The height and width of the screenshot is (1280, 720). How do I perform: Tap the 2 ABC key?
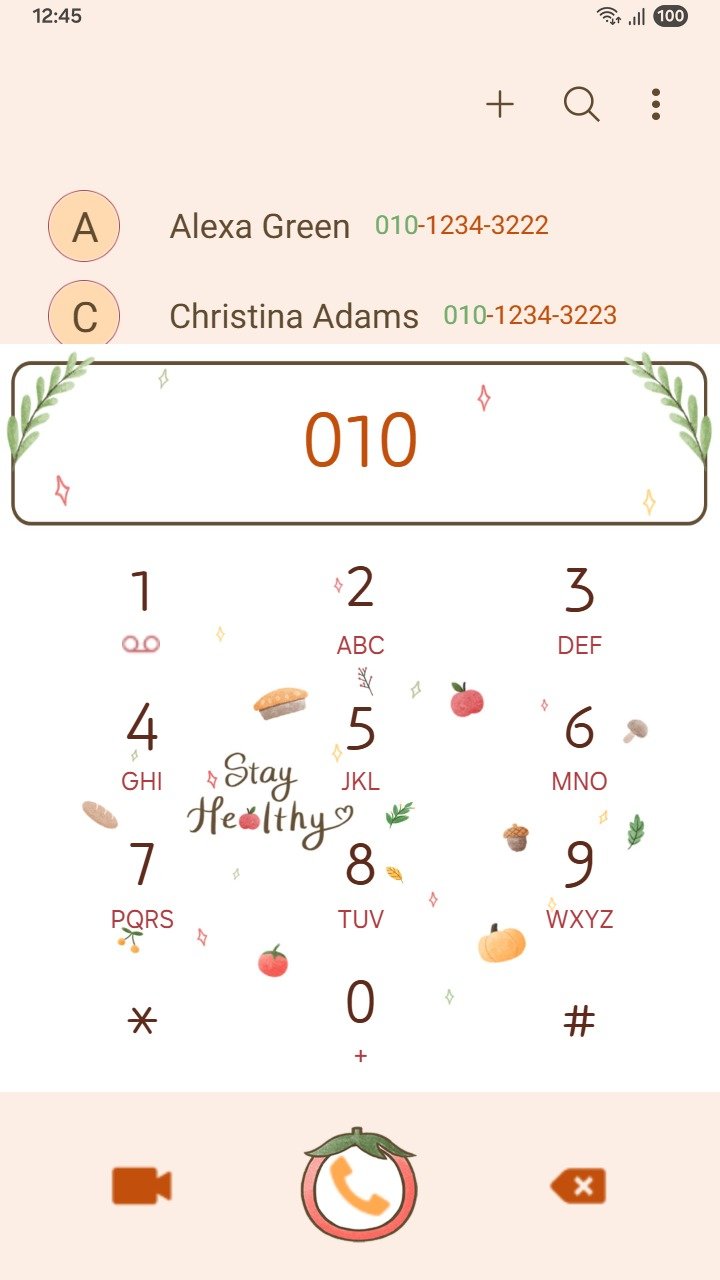[x=360, y=607]
